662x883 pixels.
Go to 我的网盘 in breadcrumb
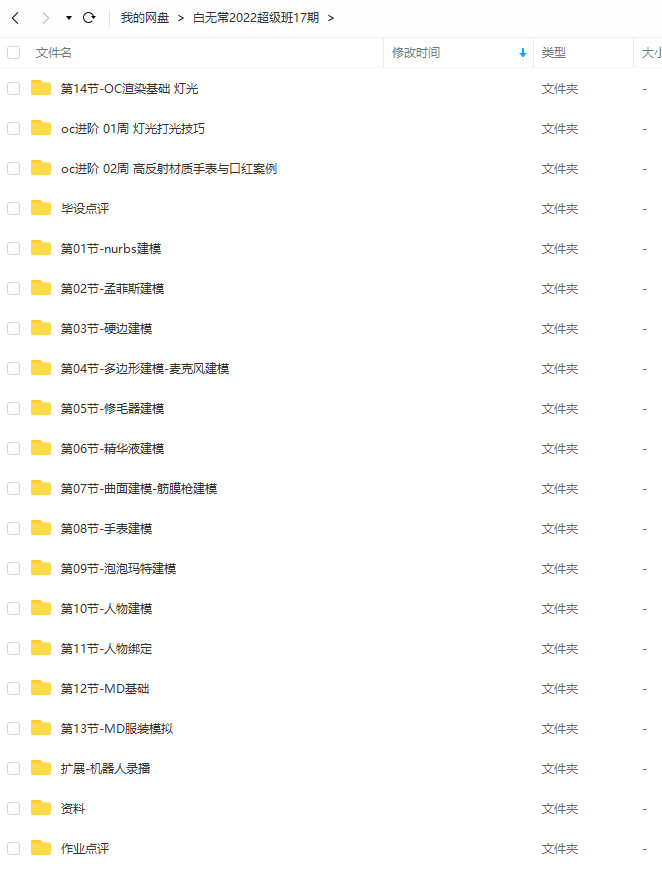144,18
